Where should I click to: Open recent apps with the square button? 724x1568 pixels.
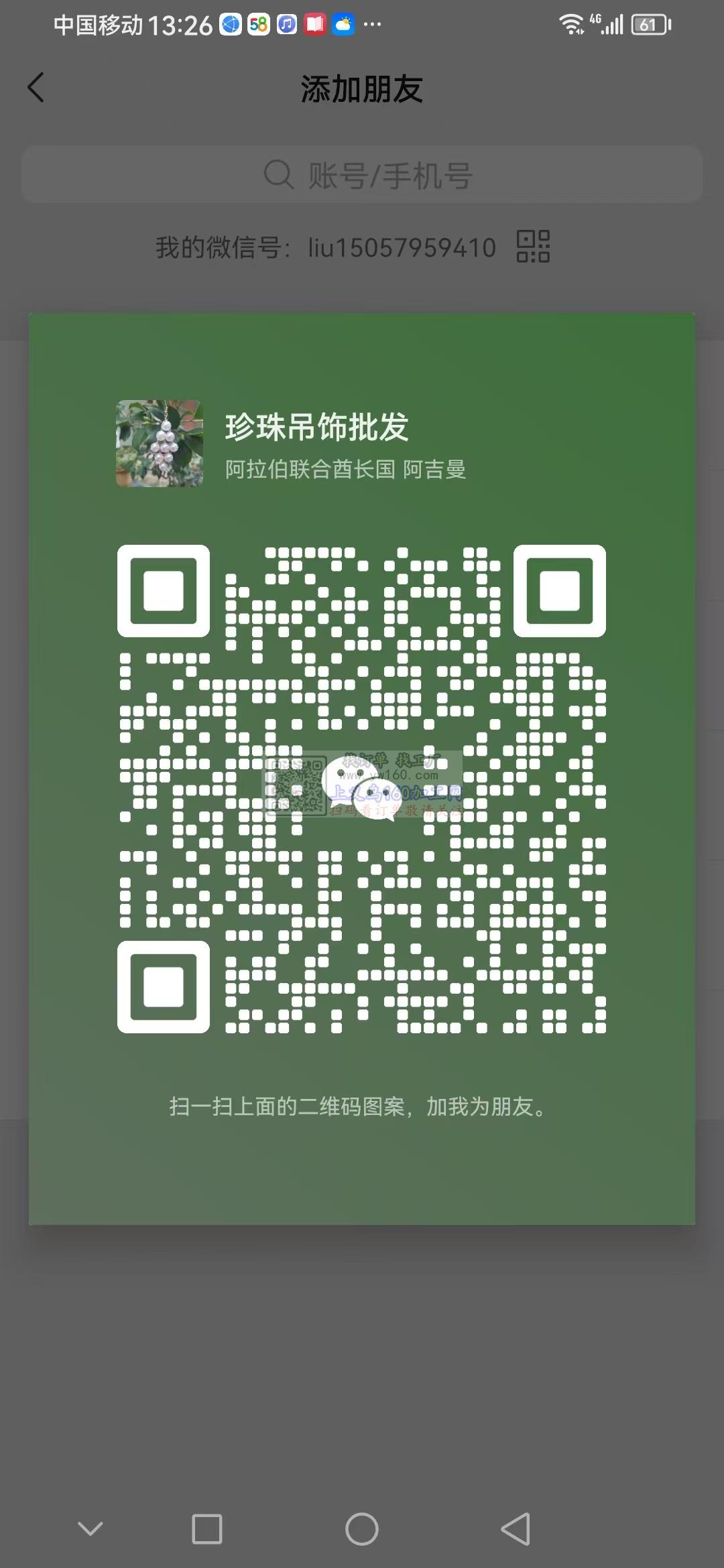207,1529
